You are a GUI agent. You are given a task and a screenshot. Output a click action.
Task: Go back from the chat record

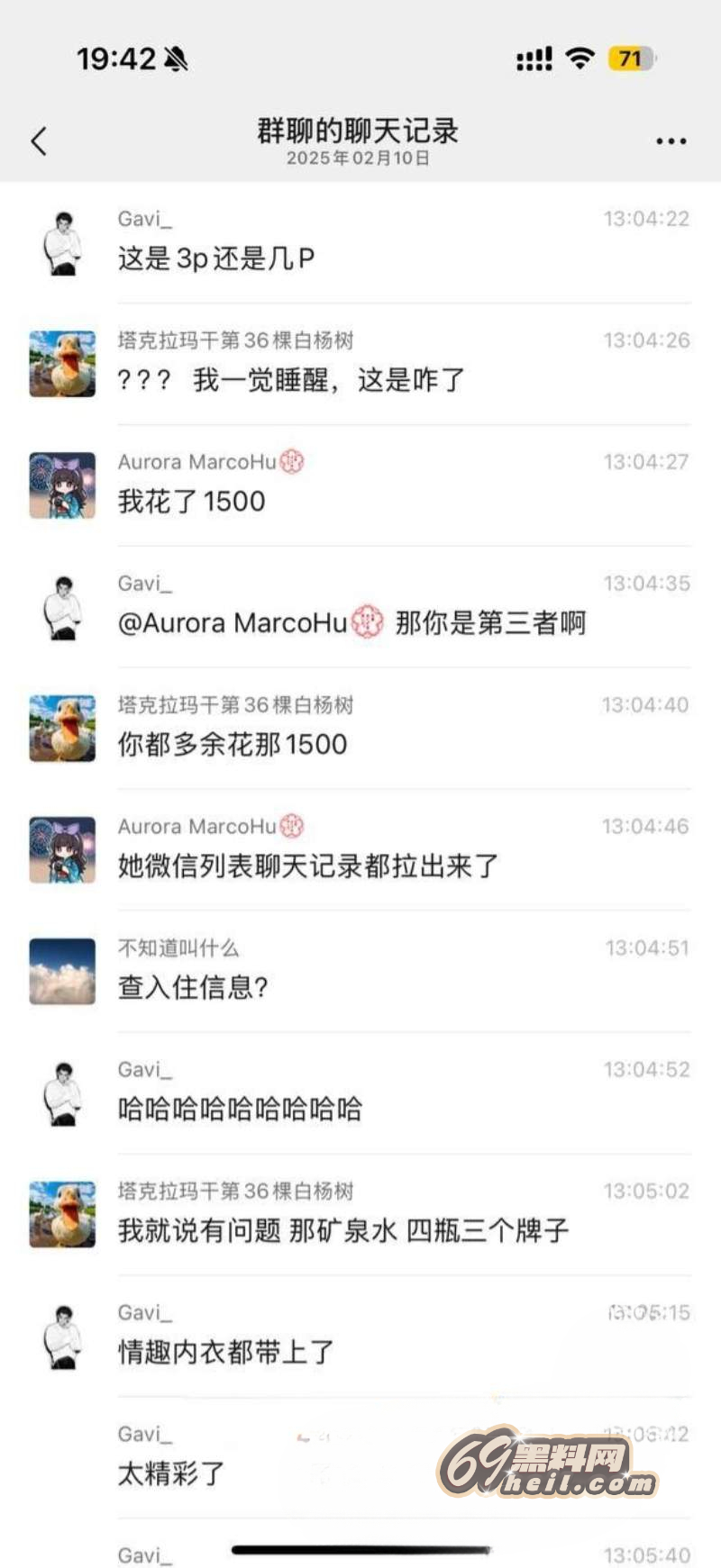tap(39, 141)
